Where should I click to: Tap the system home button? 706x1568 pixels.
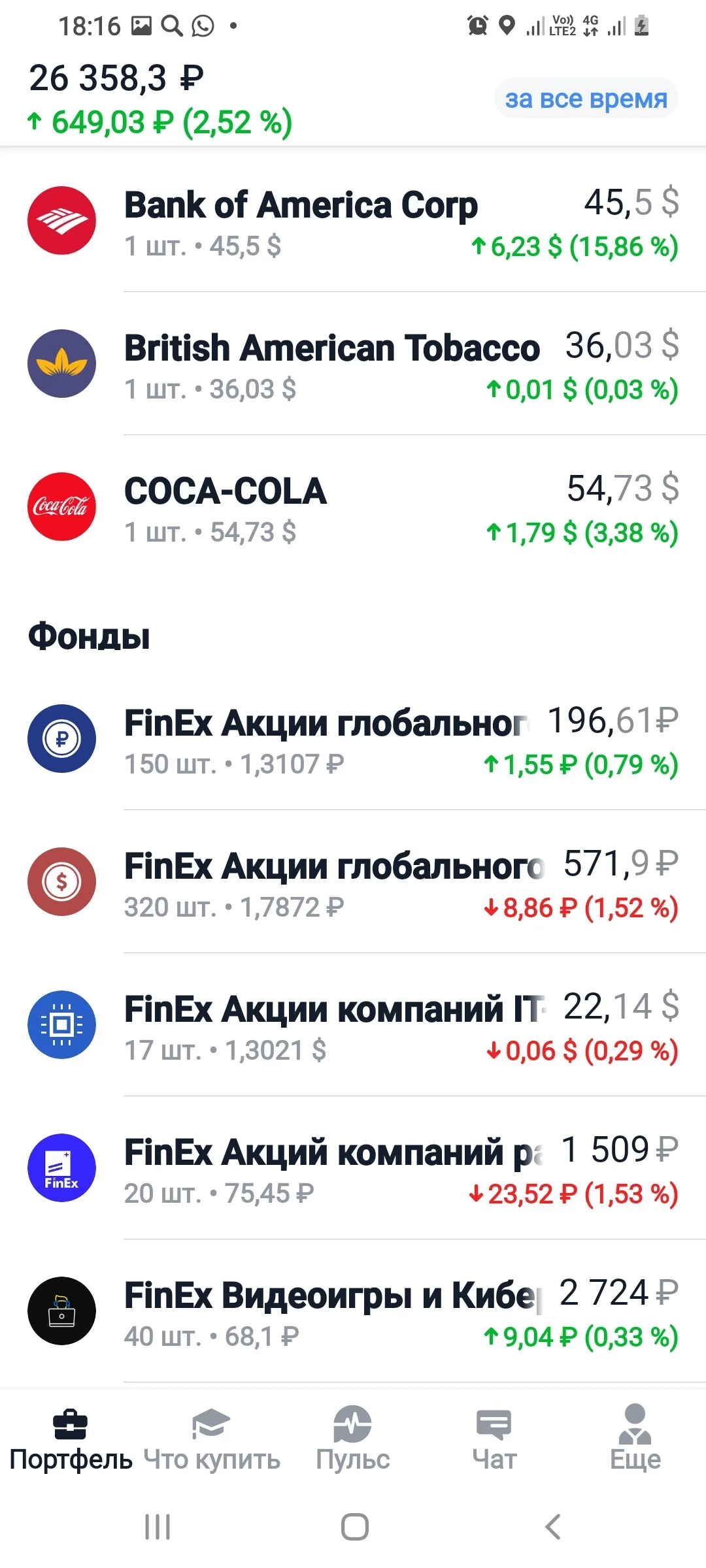click(x=354, y=1527)
